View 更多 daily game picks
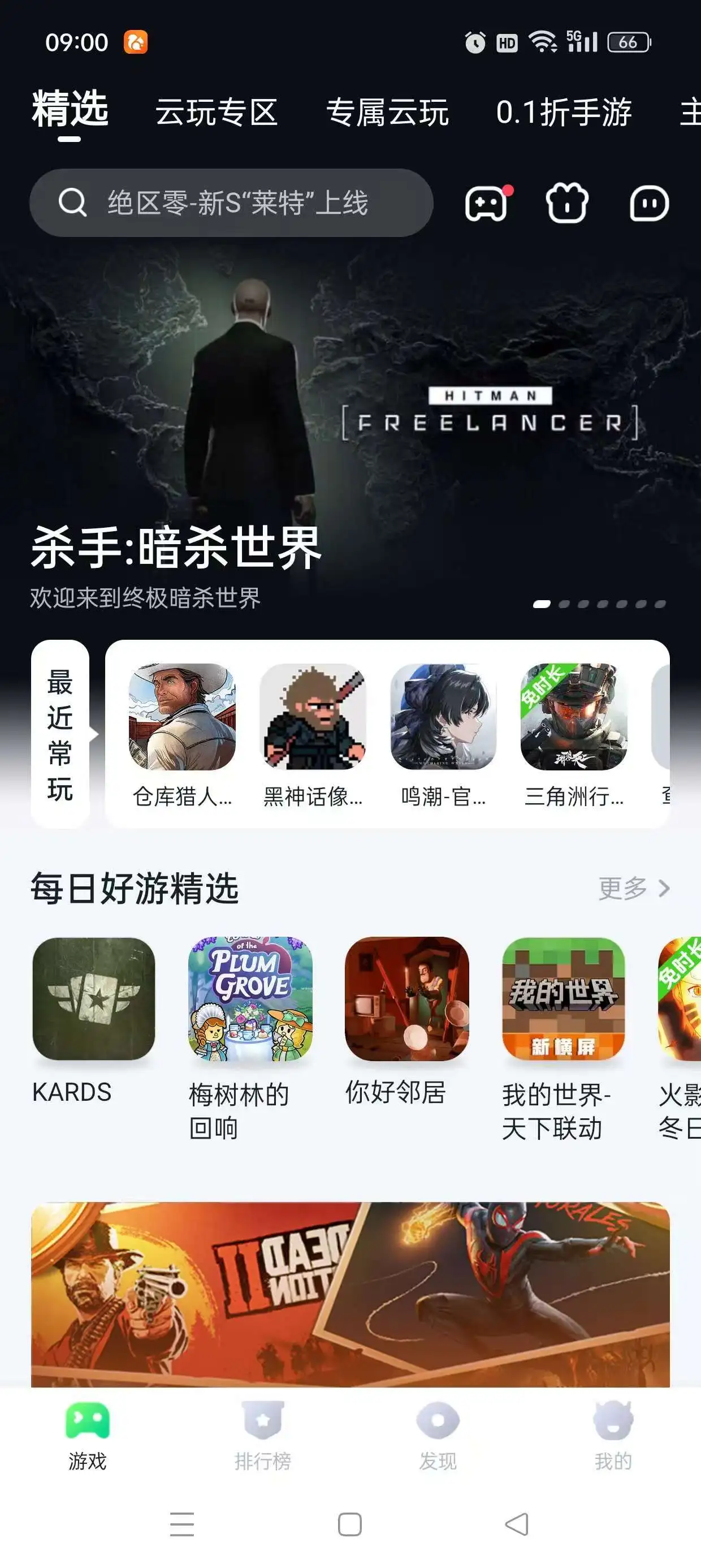Screen dimensions: 701x1568 (634, 888)
